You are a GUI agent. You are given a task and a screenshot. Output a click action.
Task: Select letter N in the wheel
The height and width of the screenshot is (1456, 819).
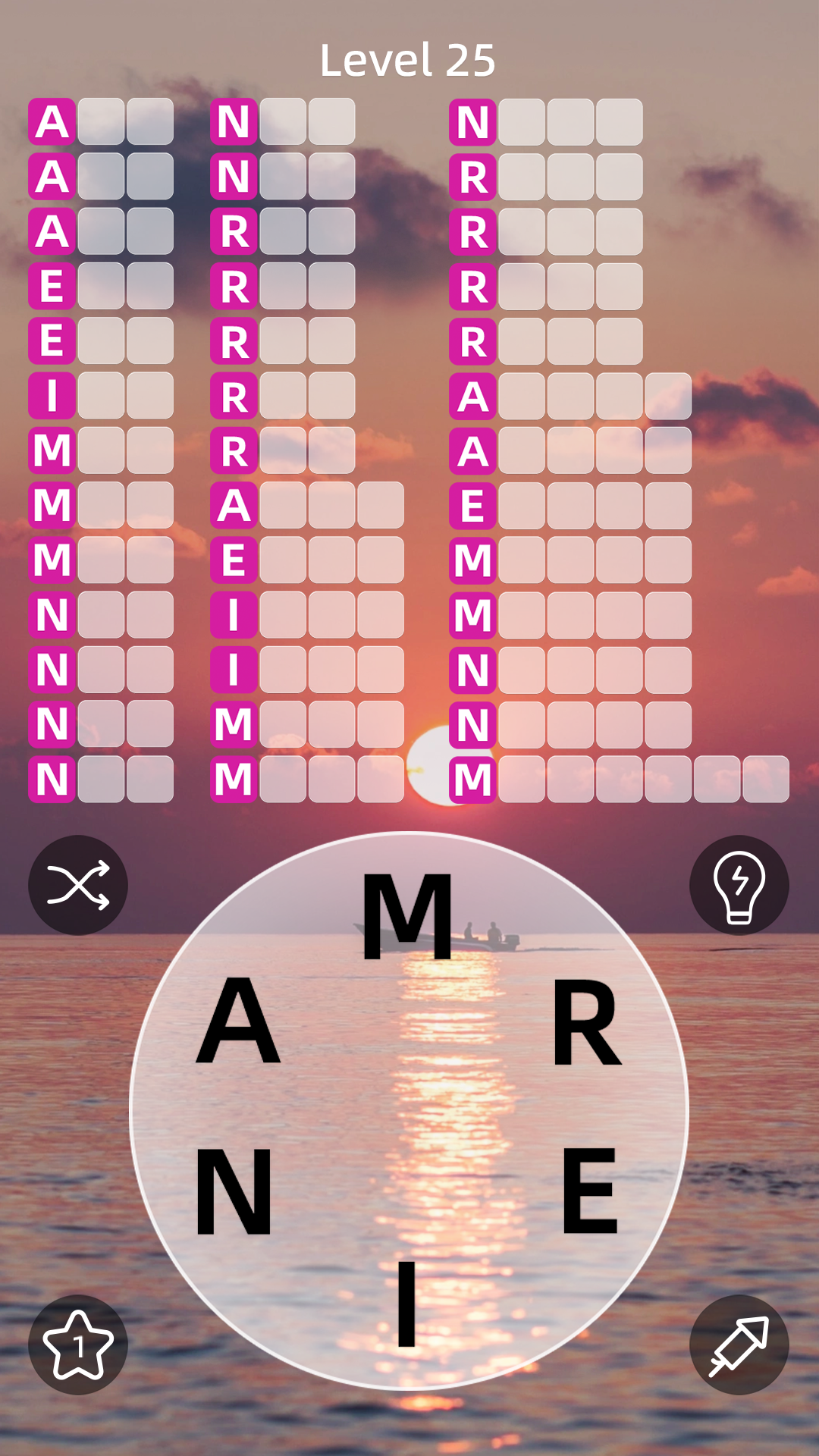234,1191
